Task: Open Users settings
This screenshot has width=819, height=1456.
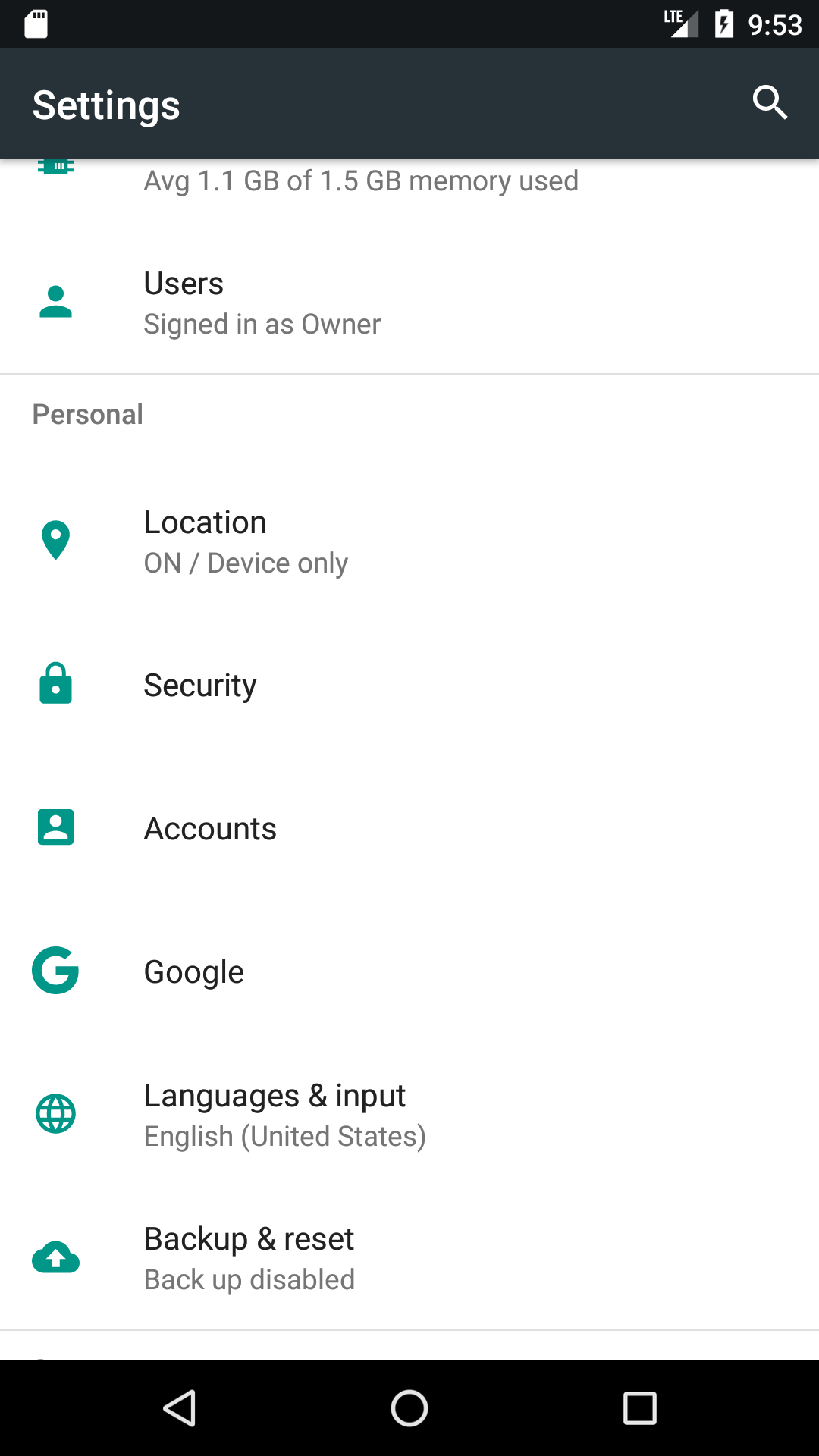Action: (409, 303)
